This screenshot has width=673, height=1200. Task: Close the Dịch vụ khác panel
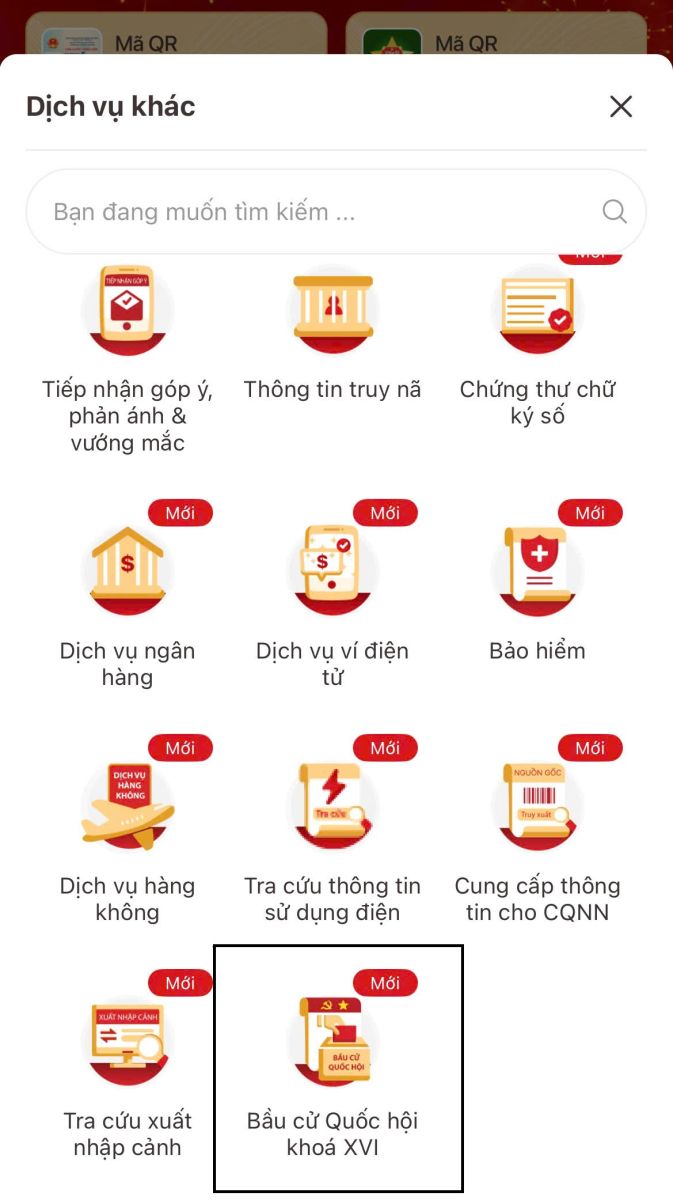621,107
